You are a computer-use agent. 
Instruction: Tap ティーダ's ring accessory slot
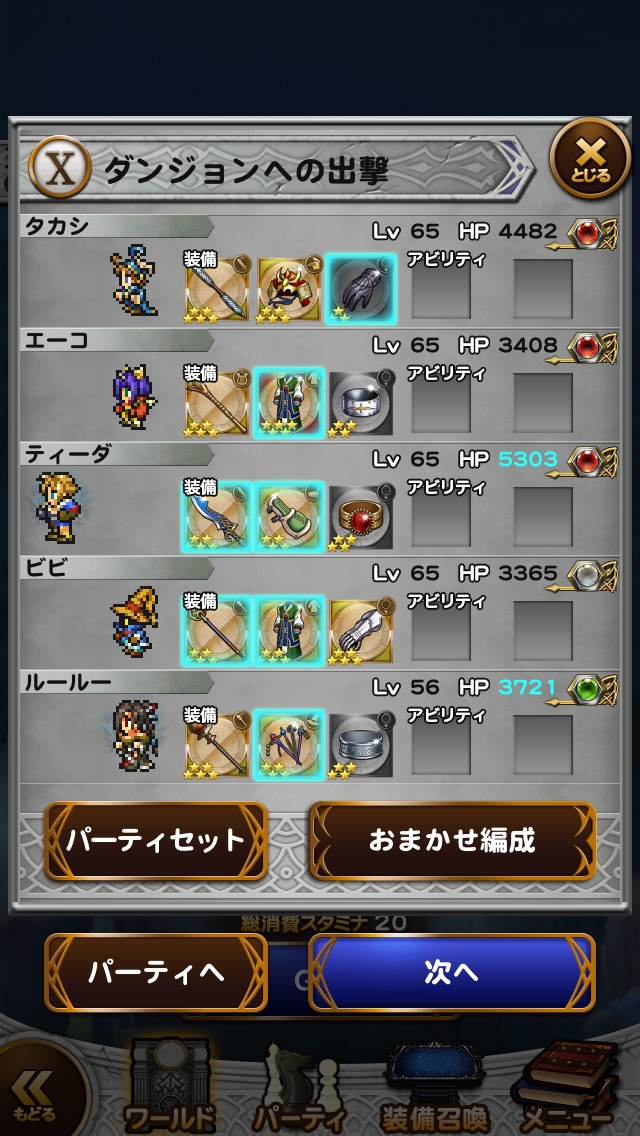coord(361,517)
